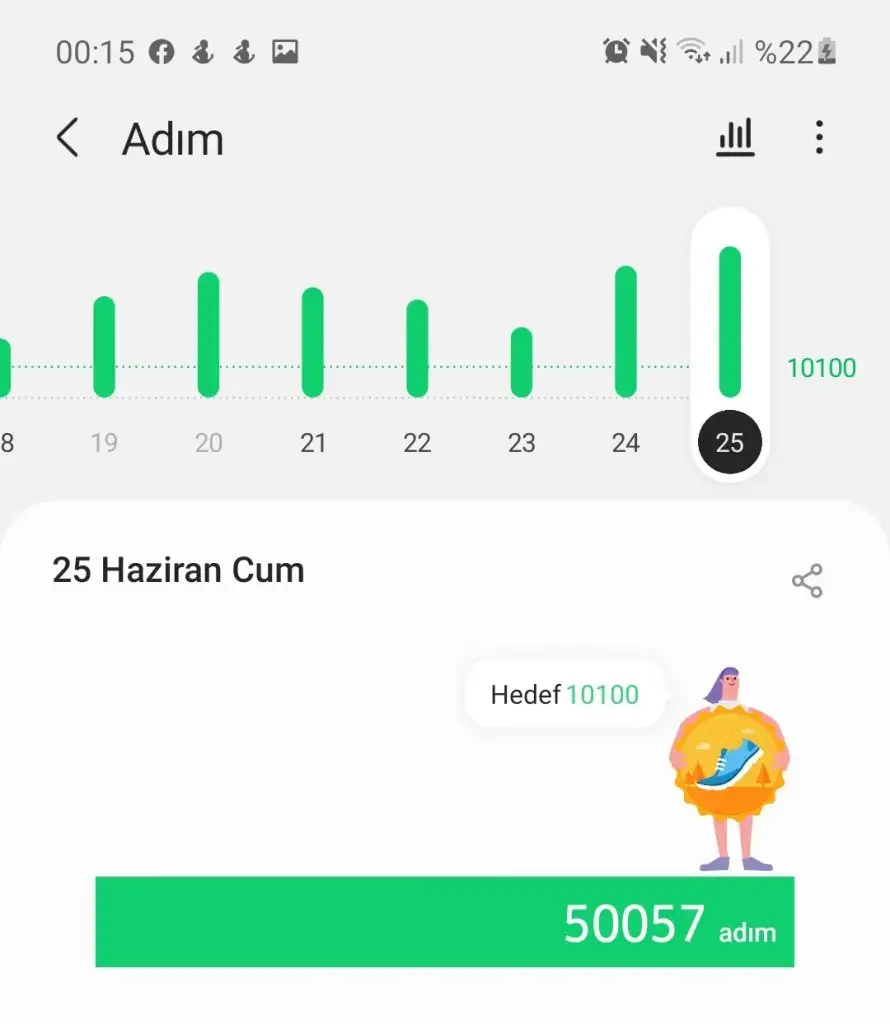Tap the Hedef 10100 goal link
Viewport: 890px width, 1024px height.
coord(565,694)
